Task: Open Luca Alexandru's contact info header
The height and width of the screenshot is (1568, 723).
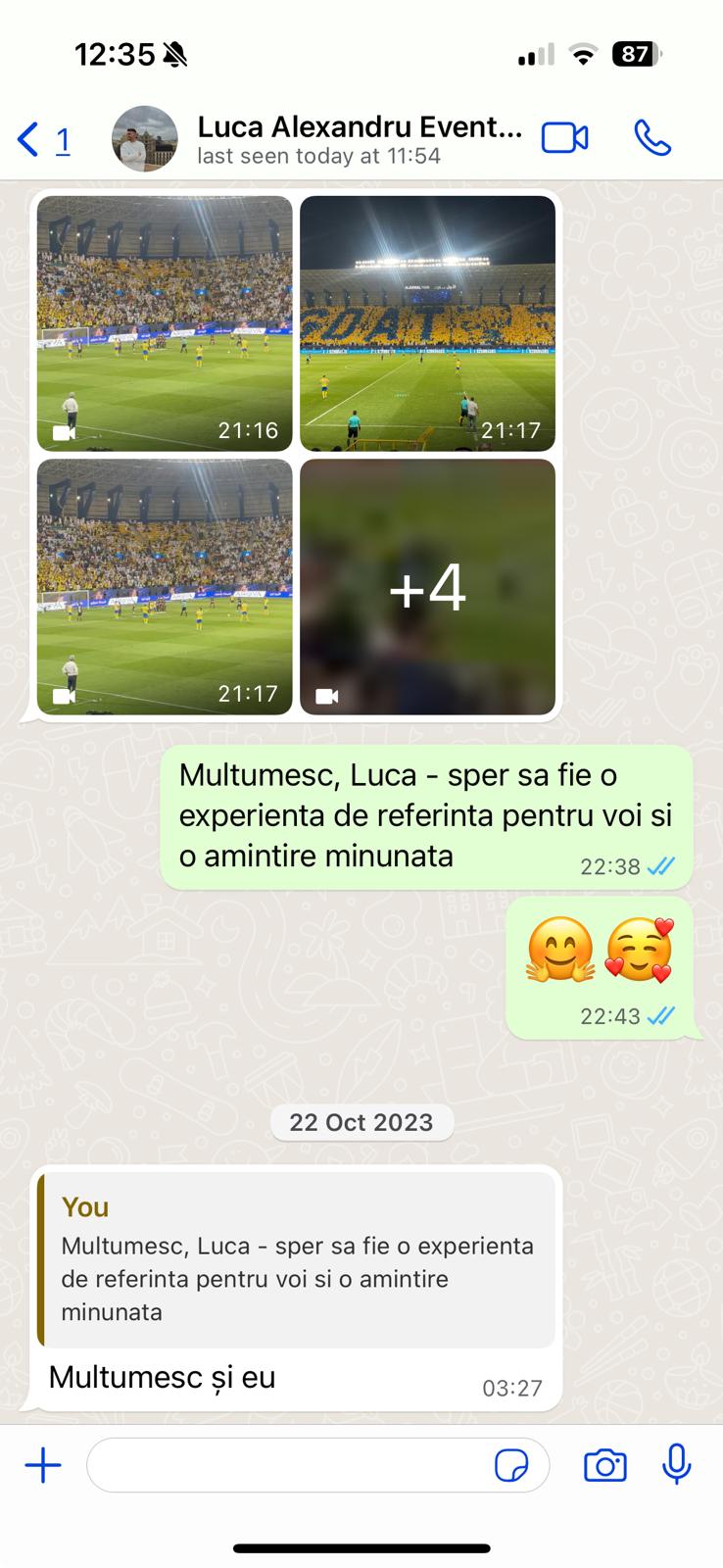Action: [x=359, y=139]
